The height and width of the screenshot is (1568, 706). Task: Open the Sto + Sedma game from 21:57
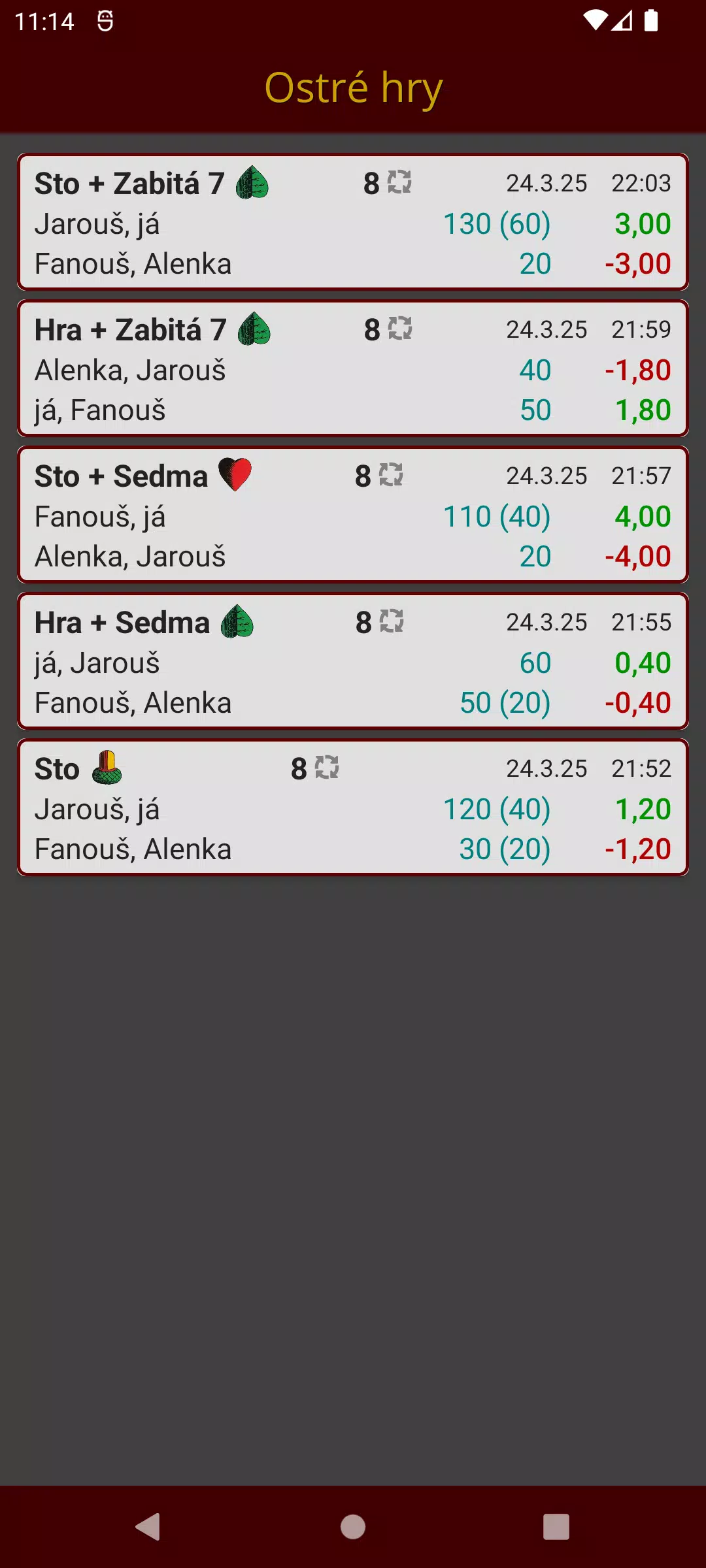(353, 515)
